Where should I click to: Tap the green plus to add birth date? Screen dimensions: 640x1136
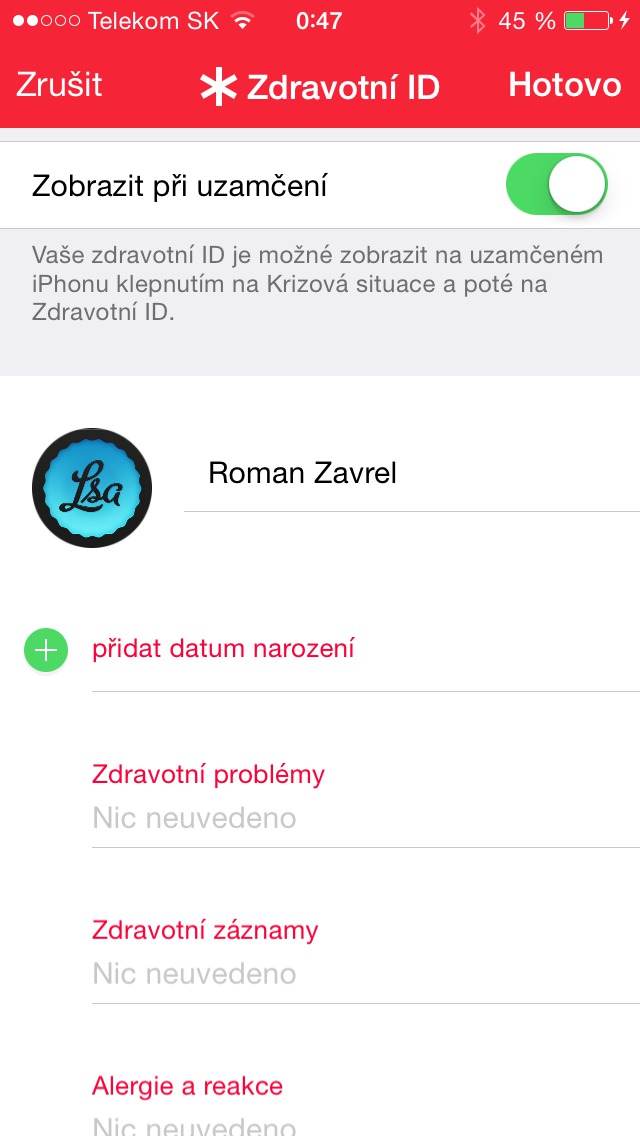click(x=46, y=650)
